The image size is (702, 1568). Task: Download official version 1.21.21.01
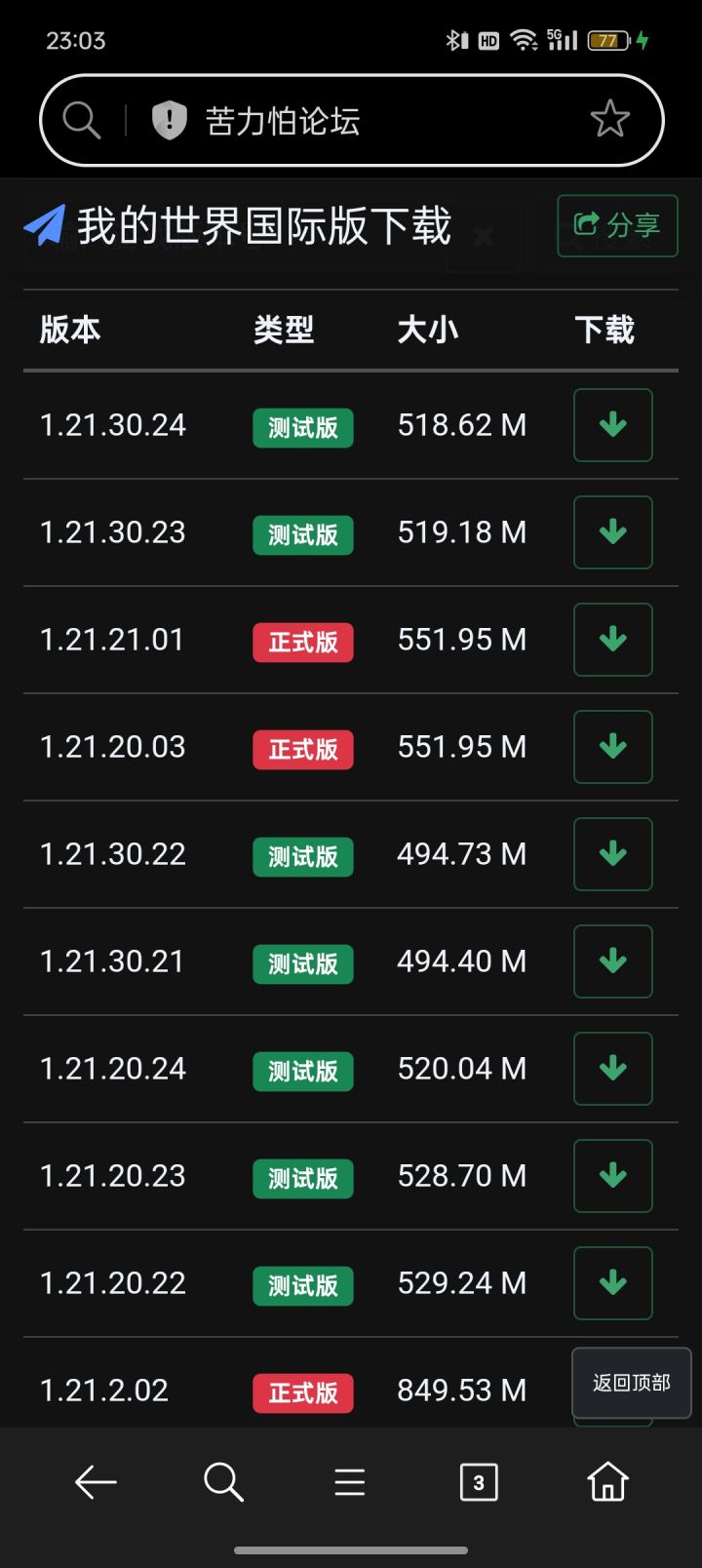612,640
